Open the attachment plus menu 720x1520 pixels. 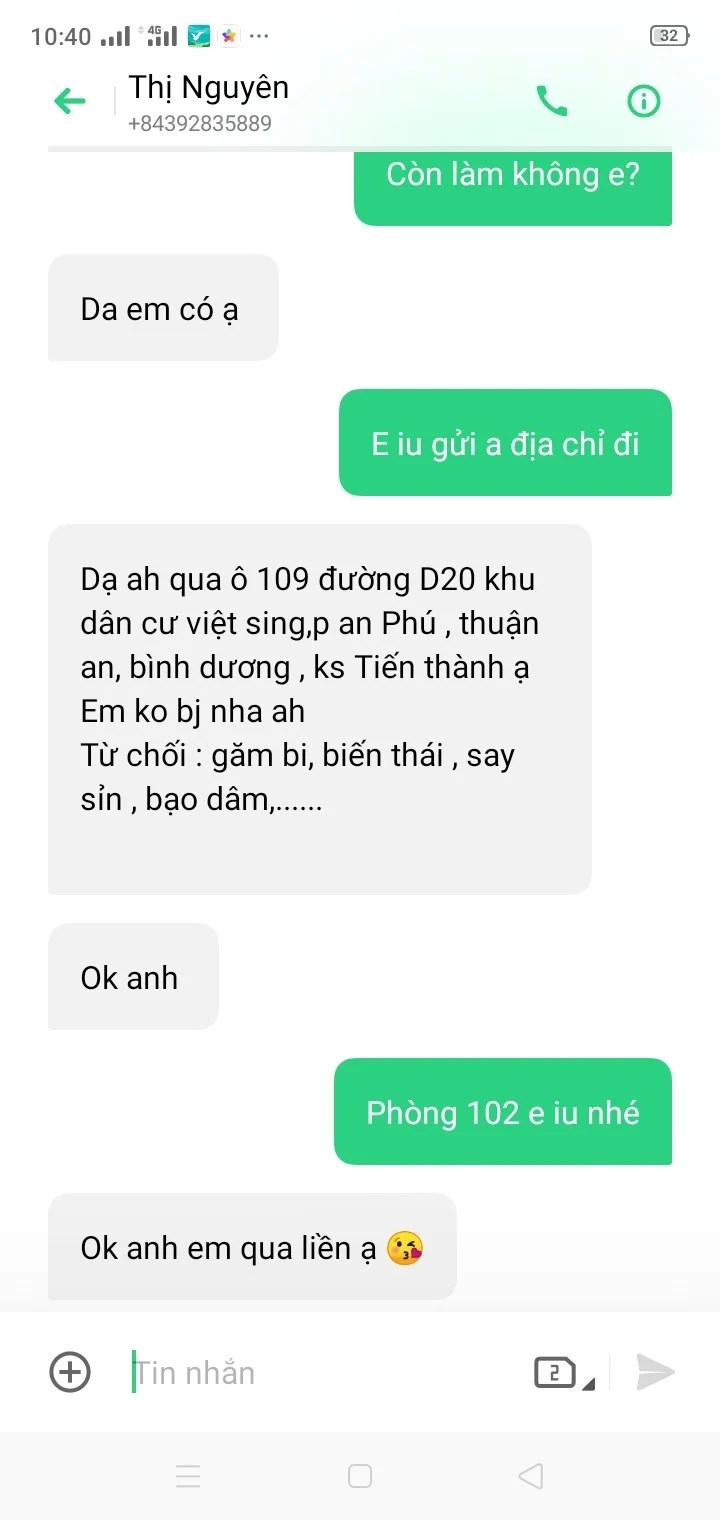pos(70,1372)
